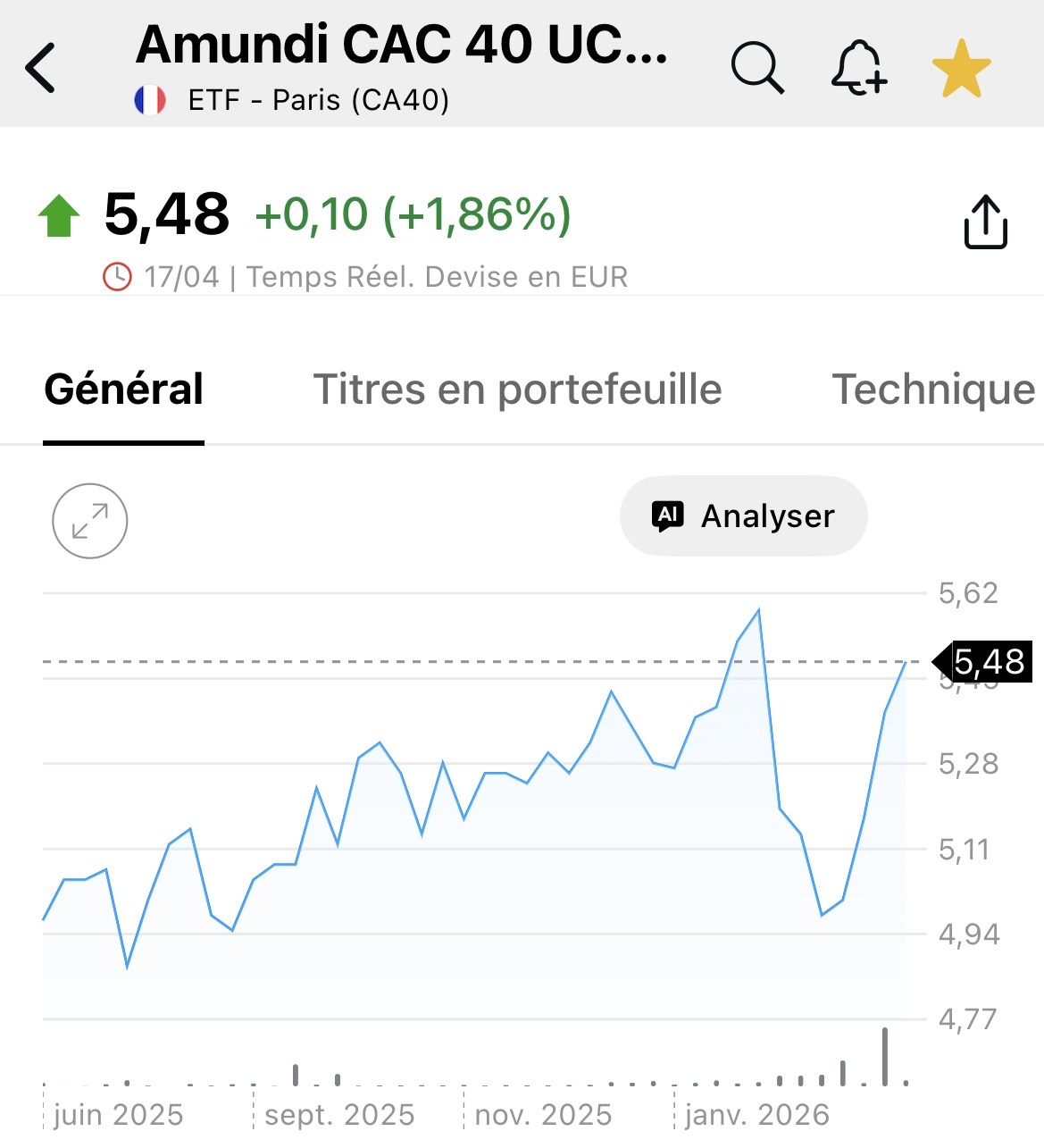
Task: Tap the AI Analyser button
Action: [x=743, y=516]
